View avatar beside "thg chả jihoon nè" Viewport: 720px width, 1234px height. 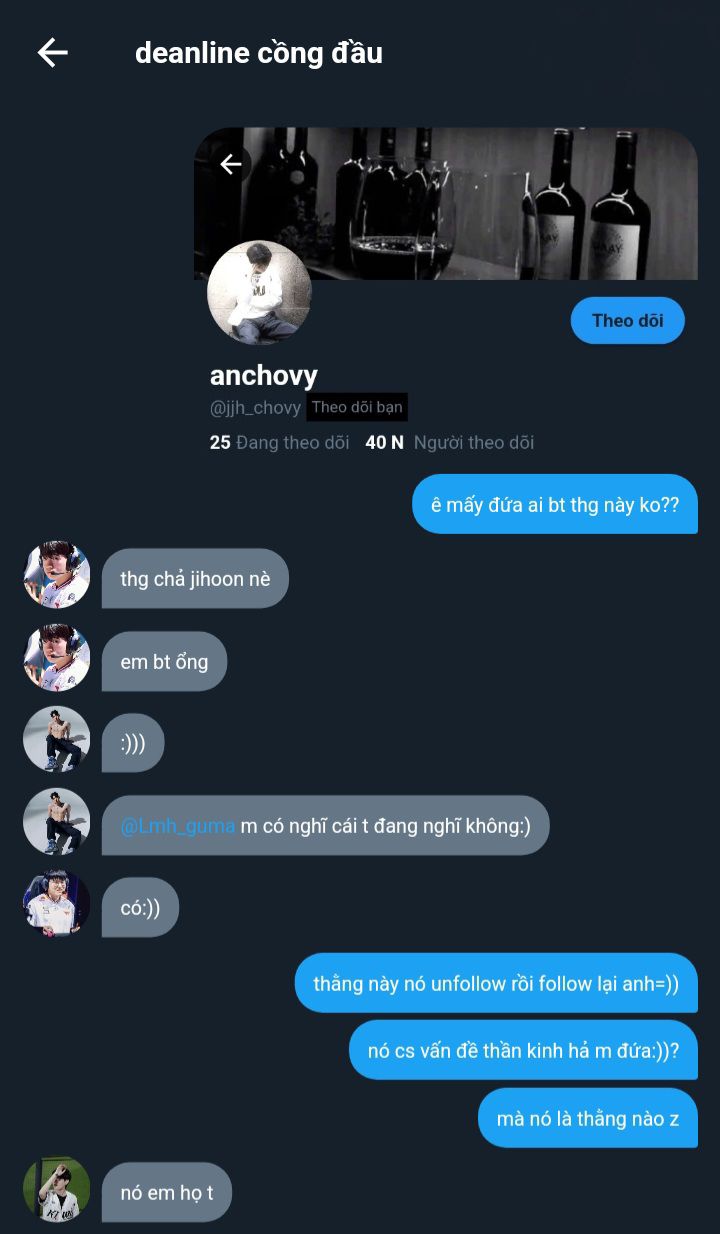click(57, 575)
